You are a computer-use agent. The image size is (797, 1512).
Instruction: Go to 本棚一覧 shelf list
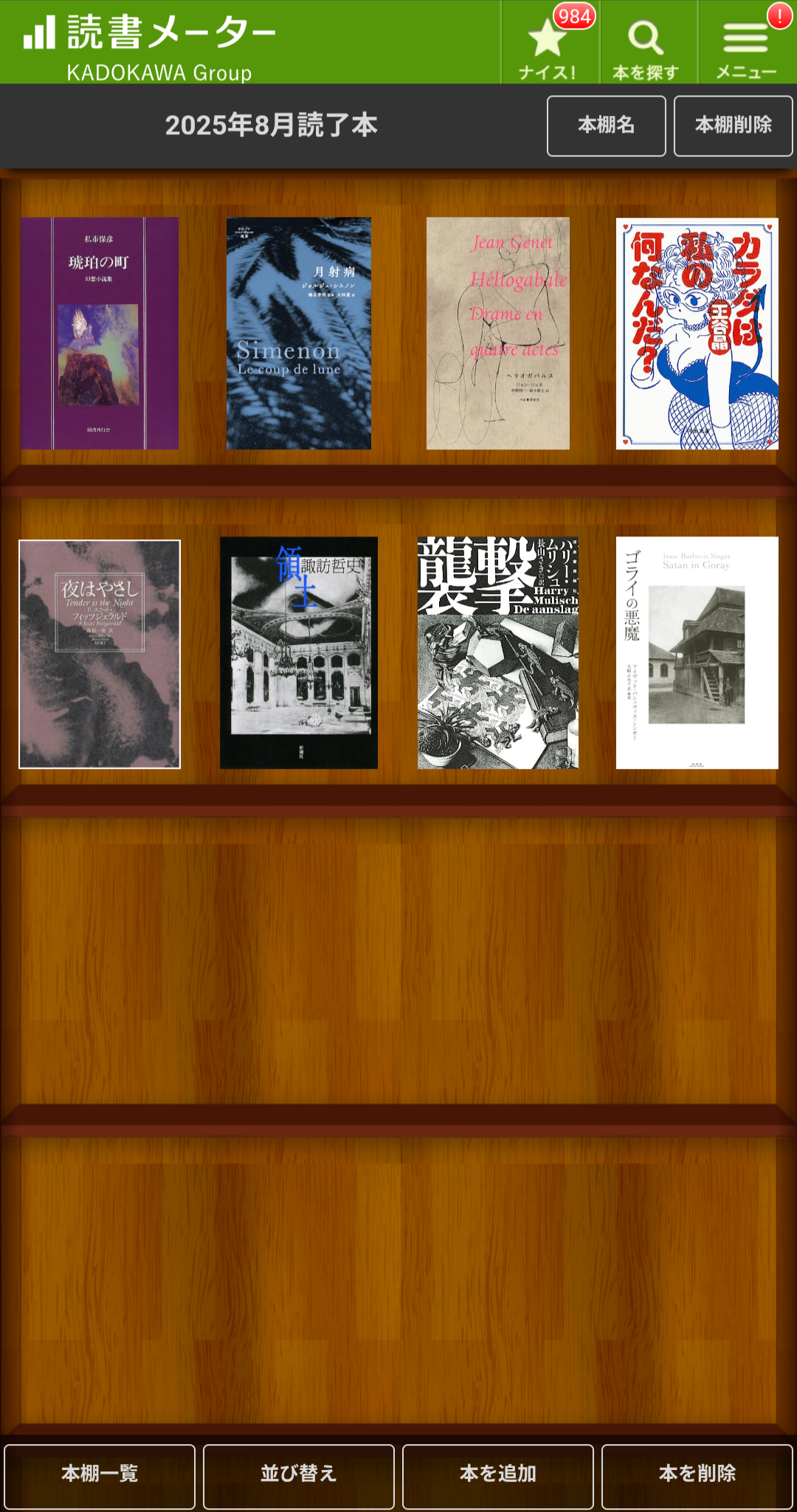pos(100,1473)
